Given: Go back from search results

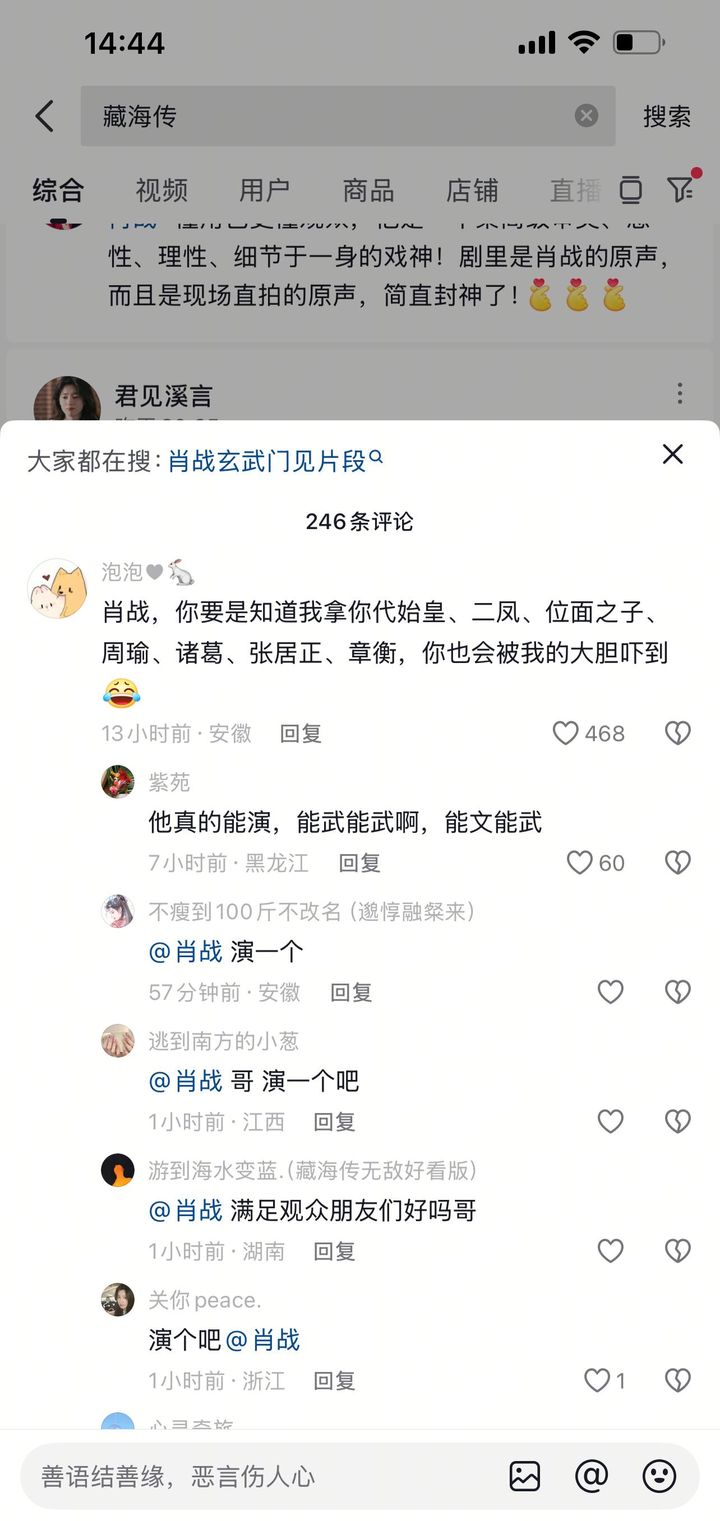Looking at the screenshot, I should click(44, 116).
